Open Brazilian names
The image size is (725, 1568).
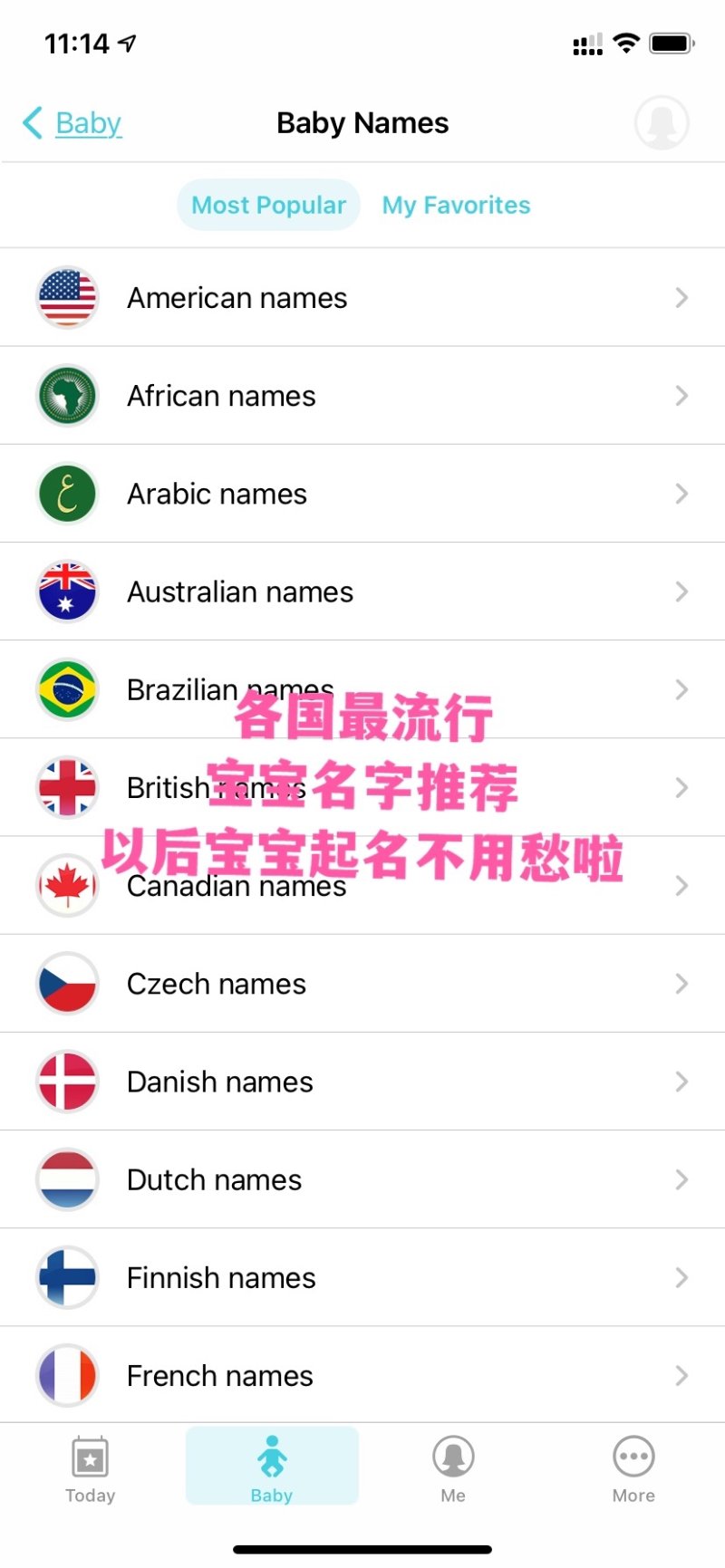click(362, 689)
